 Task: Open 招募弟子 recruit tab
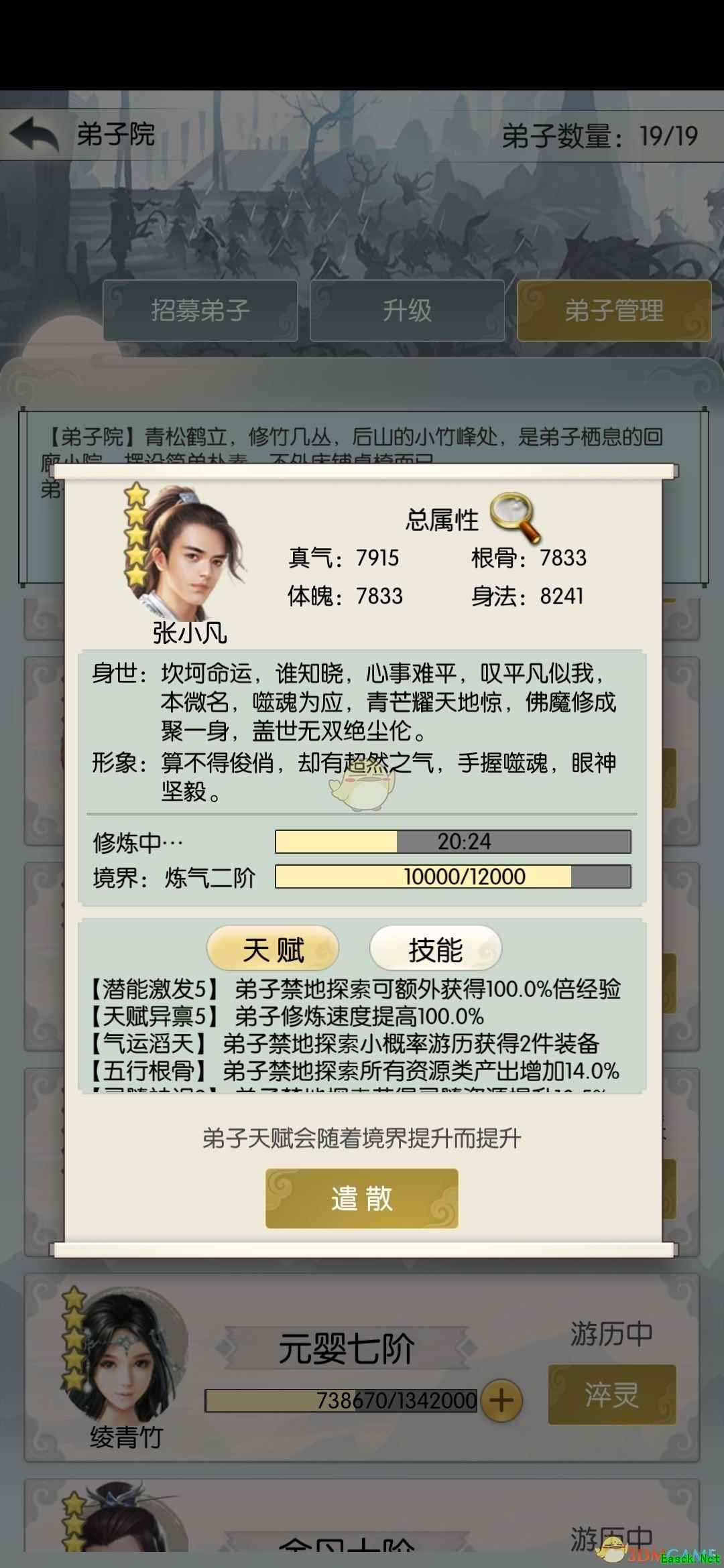[200, 311]
